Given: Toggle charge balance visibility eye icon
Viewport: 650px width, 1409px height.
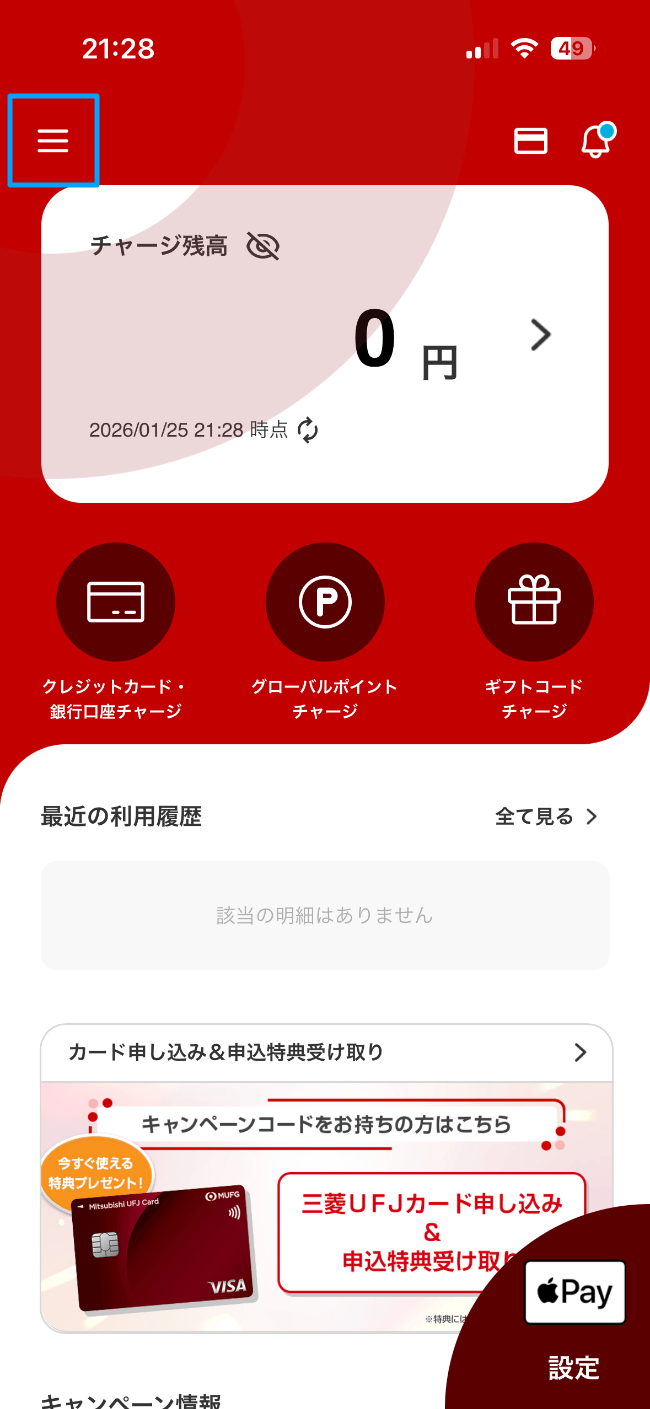Looking at the screenshot, I should (263, 246).
